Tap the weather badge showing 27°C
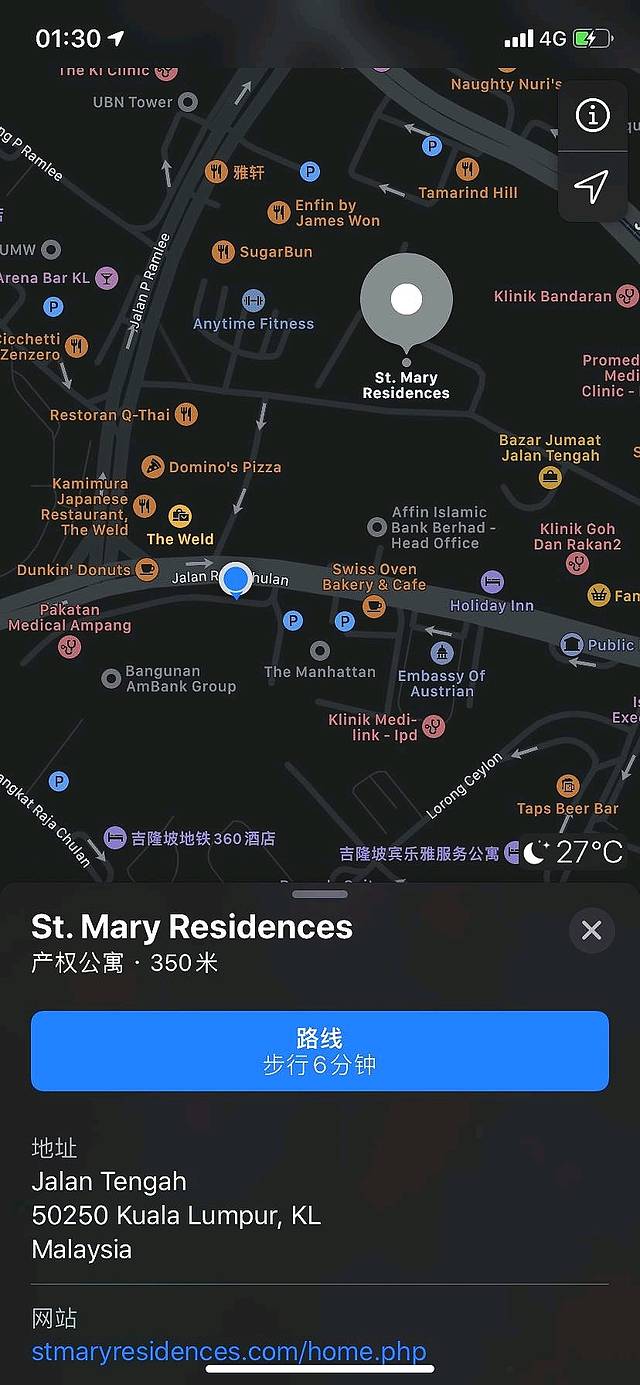Image resolution: width=640 pixels, height=1385 pixels. (x=574, y=852)
